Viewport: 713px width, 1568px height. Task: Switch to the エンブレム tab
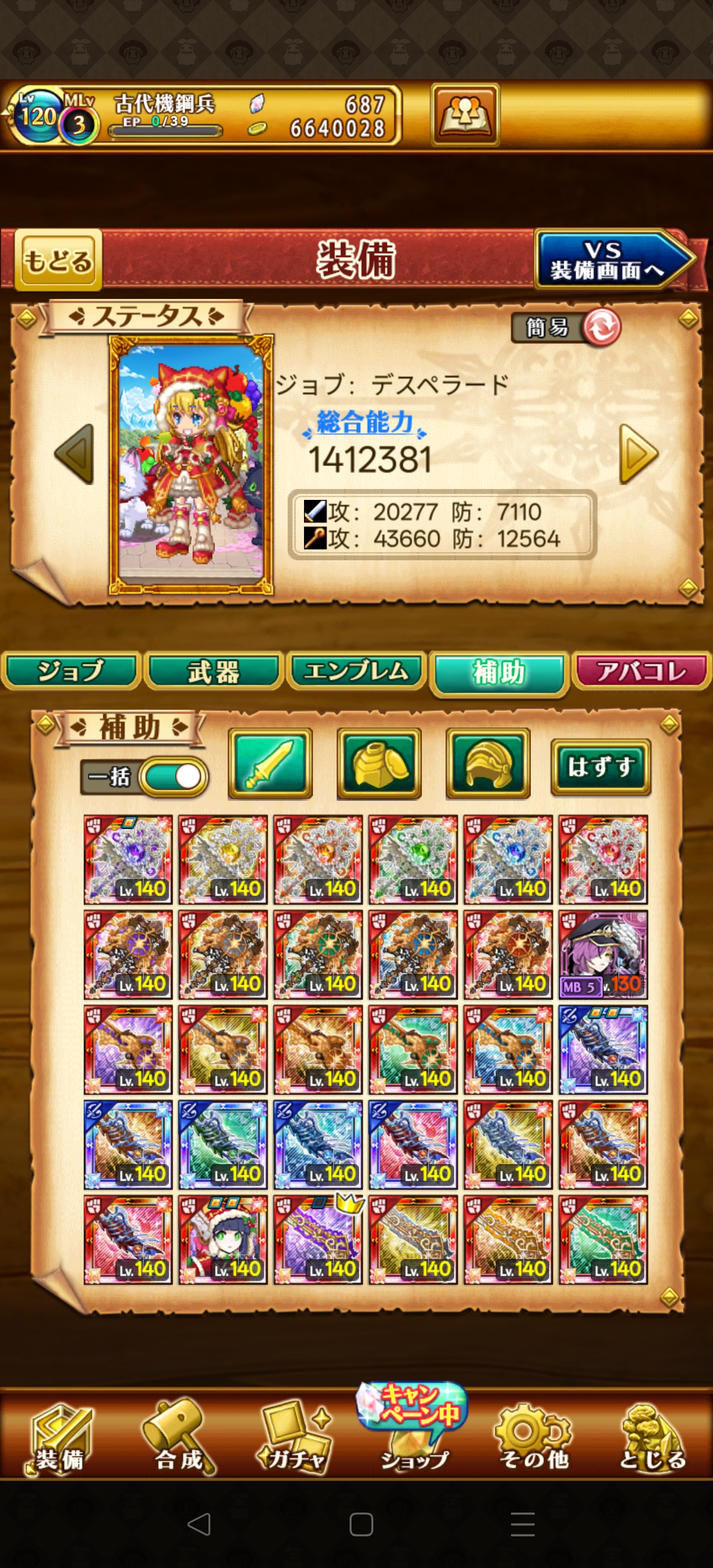coord(356,671)
